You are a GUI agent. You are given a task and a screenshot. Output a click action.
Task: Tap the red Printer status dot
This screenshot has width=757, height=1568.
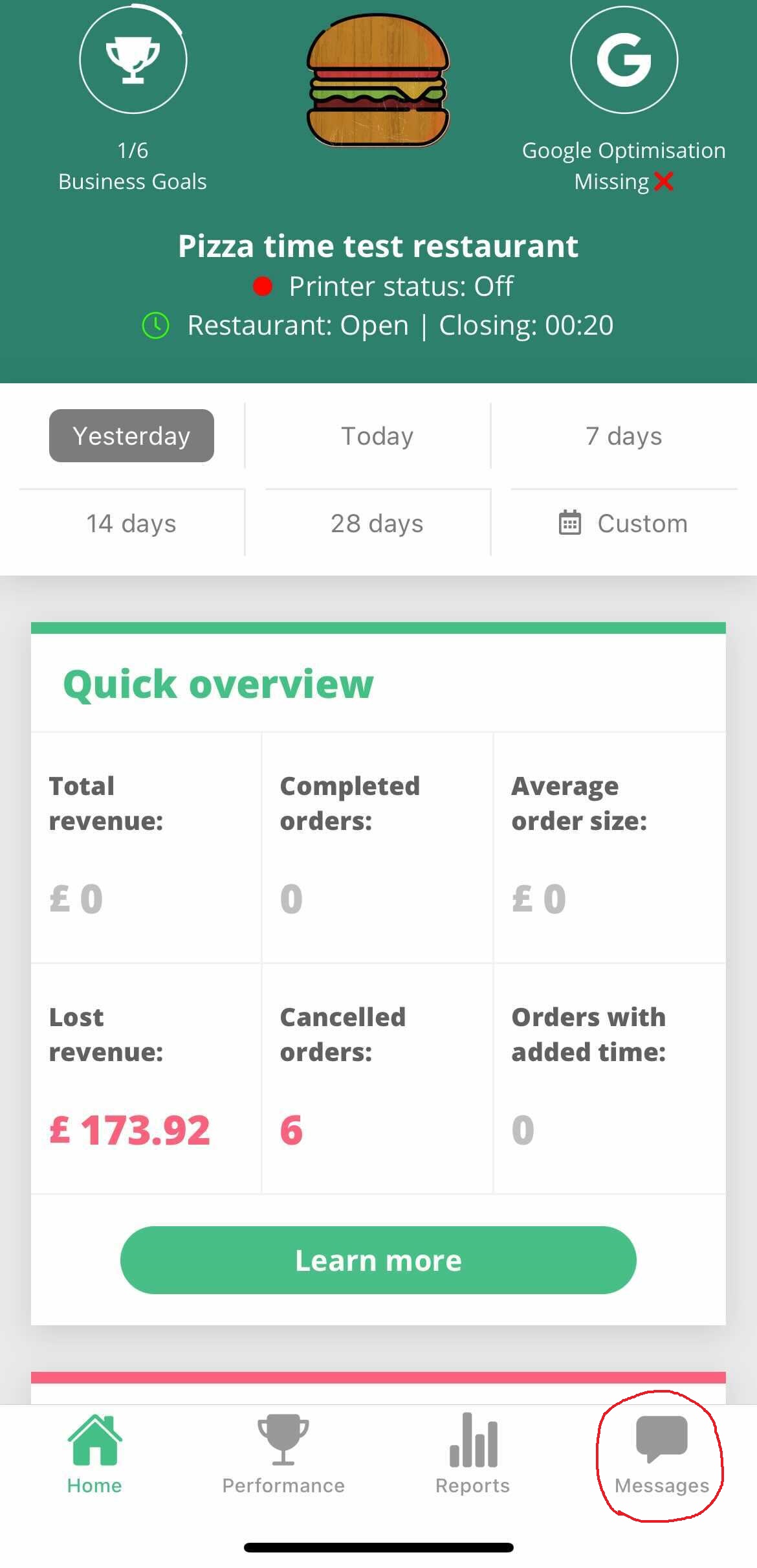(263, 286)
